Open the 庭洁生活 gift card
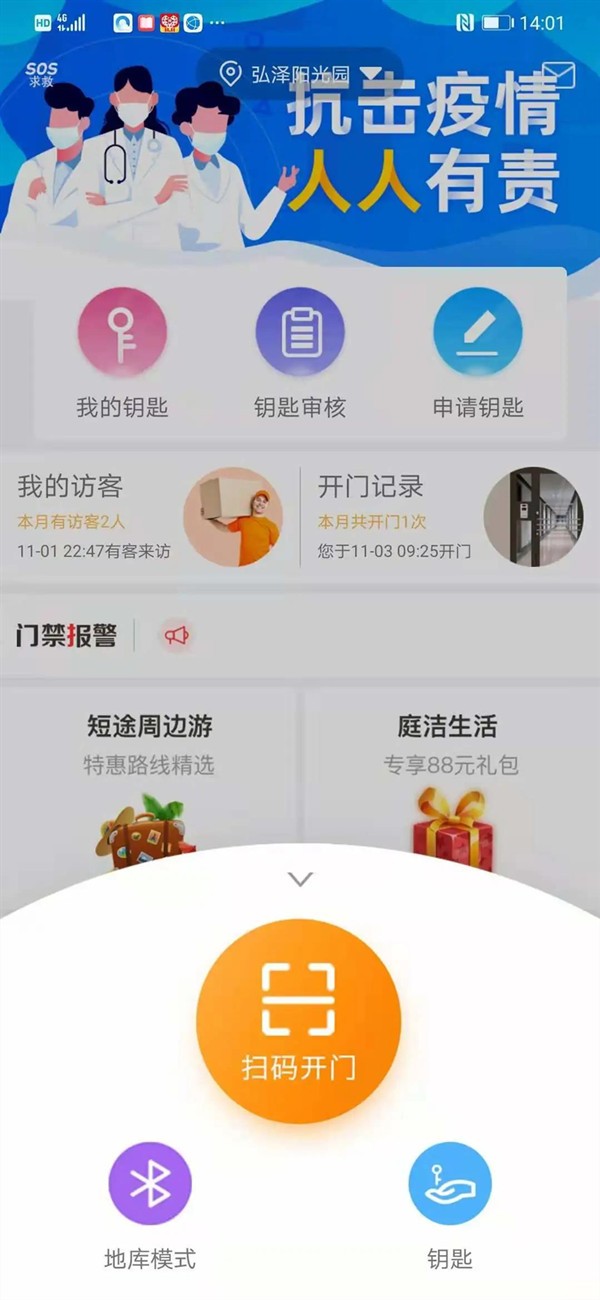Image resolution: width=600 pixels, height=1300 pixels. (452, 770)
